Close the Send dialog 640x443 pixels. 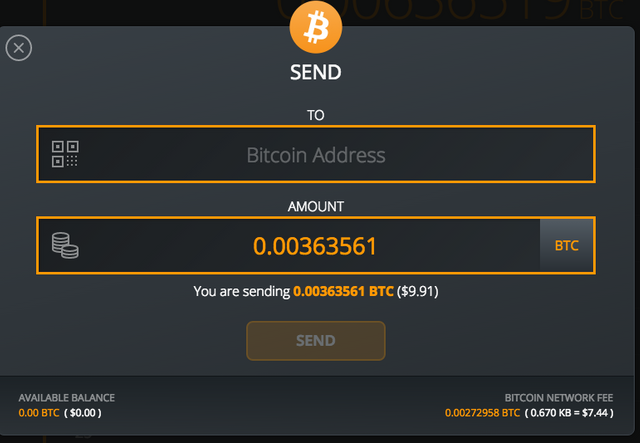click(x=19, y=48)
